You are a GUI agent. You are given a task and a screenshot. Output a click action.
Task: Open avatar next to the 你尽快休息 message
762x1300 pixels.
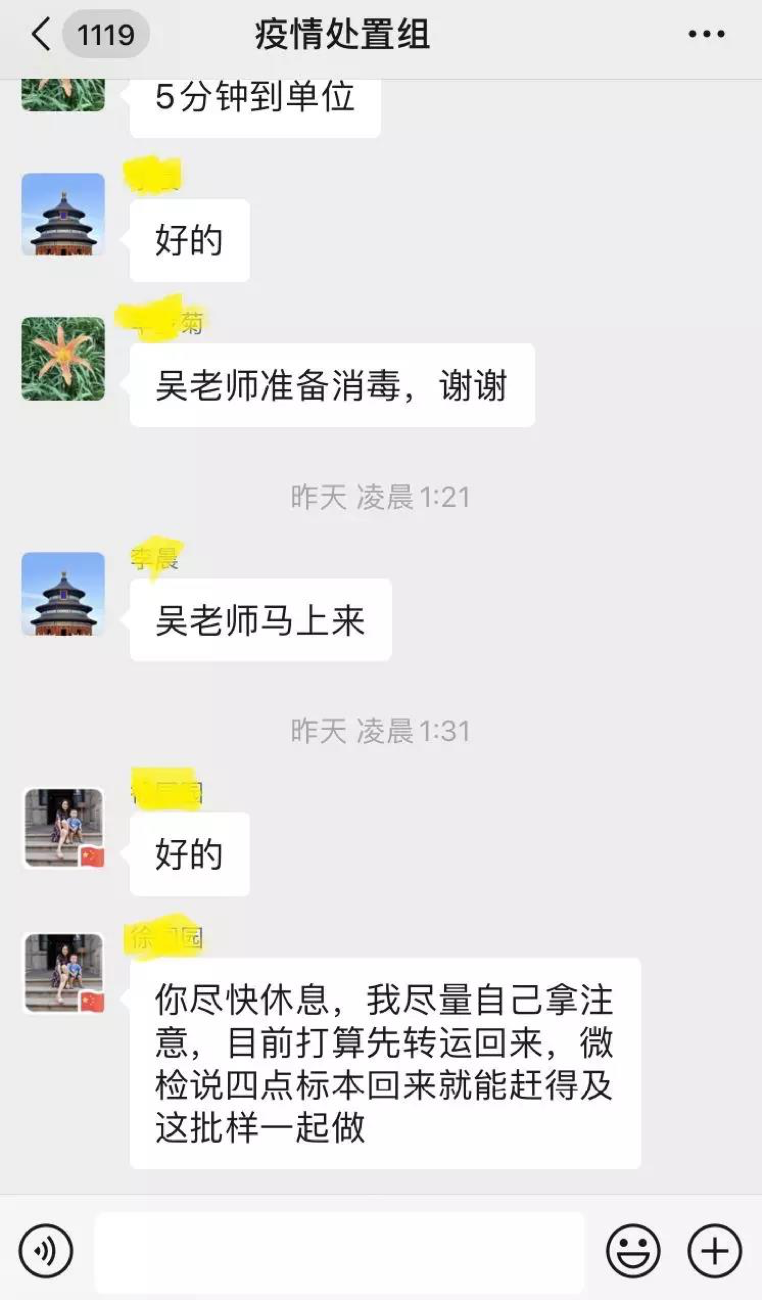pyautogui.click(x=64, y=973)
